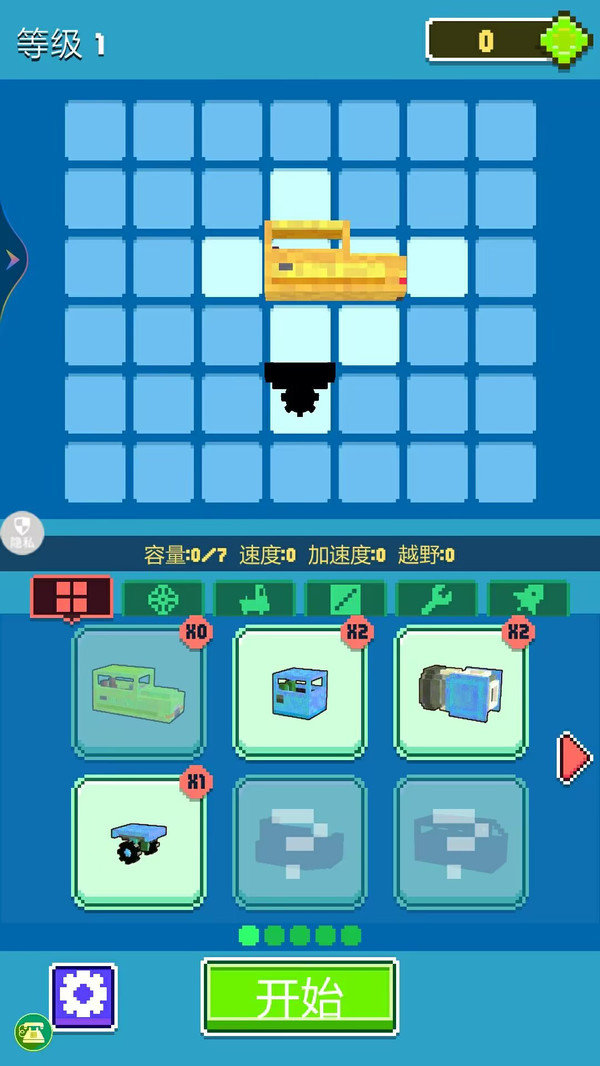Switch to the wrench tools tab

point(436,598)
